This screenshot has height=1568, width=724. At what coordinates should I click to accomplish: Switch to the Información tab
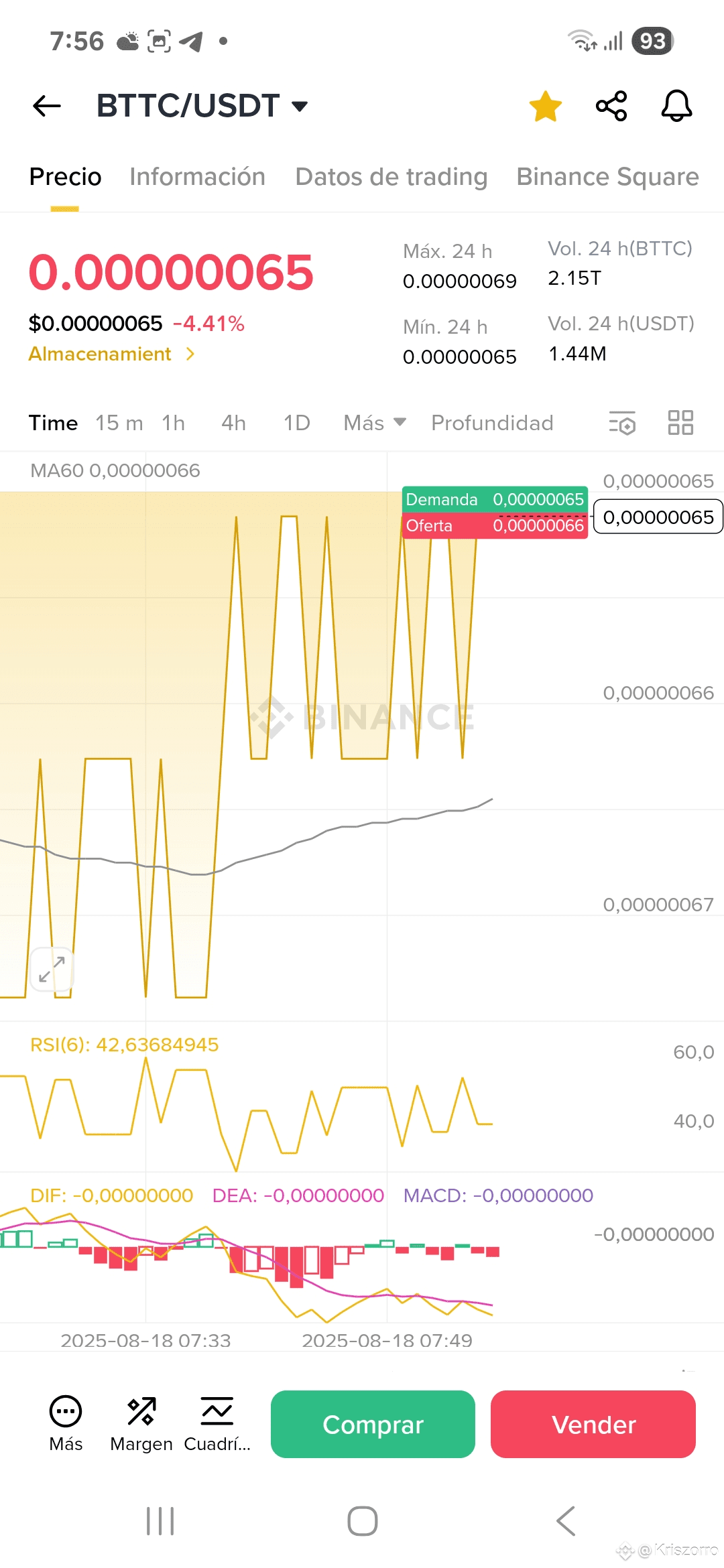click(197, 177)
